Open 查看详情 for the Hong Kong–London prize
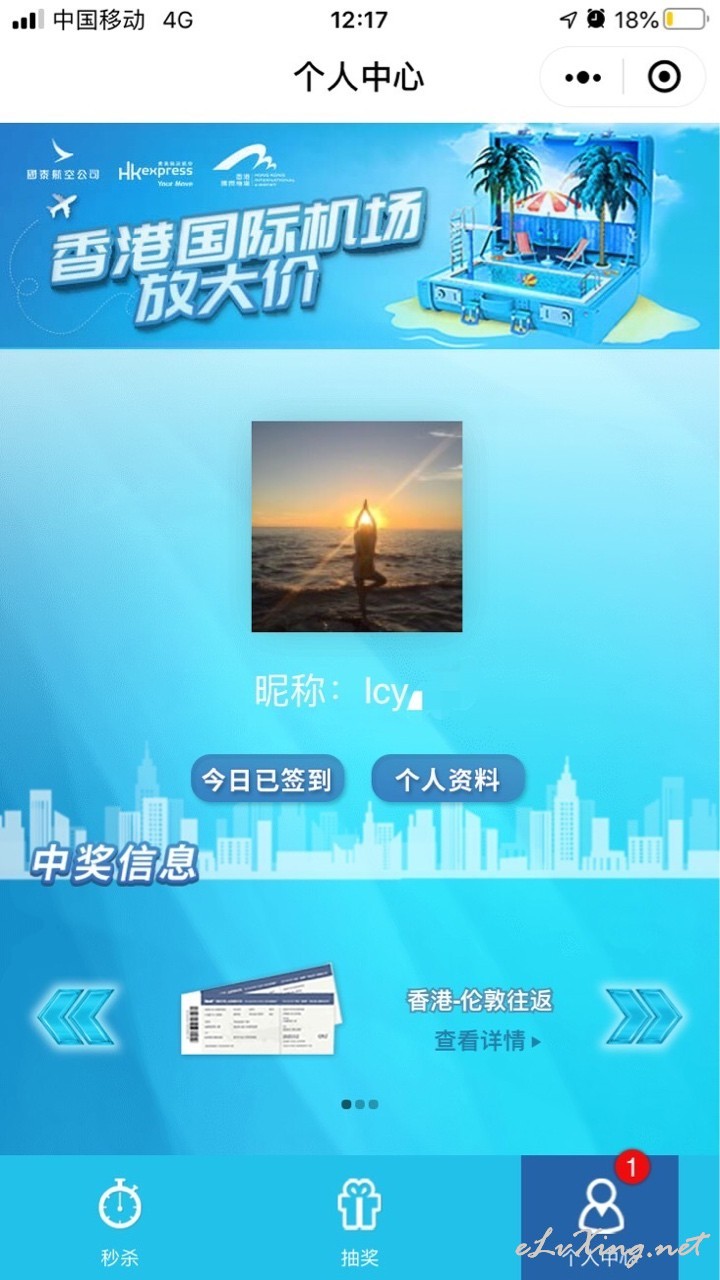 pos(488,1041)
